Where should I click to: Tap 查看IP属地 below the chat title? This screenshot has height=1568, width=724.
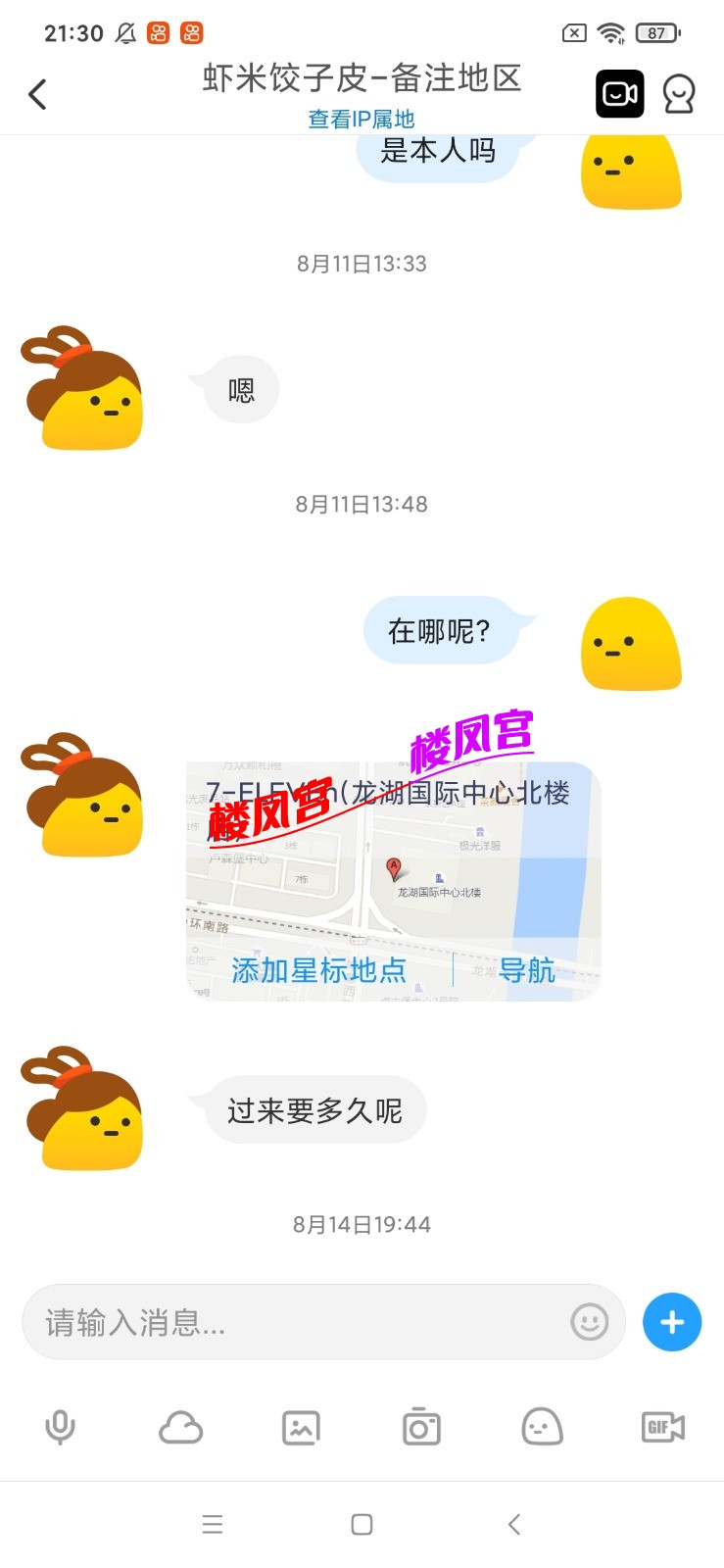pyautogui.click(x=361, y=119)
